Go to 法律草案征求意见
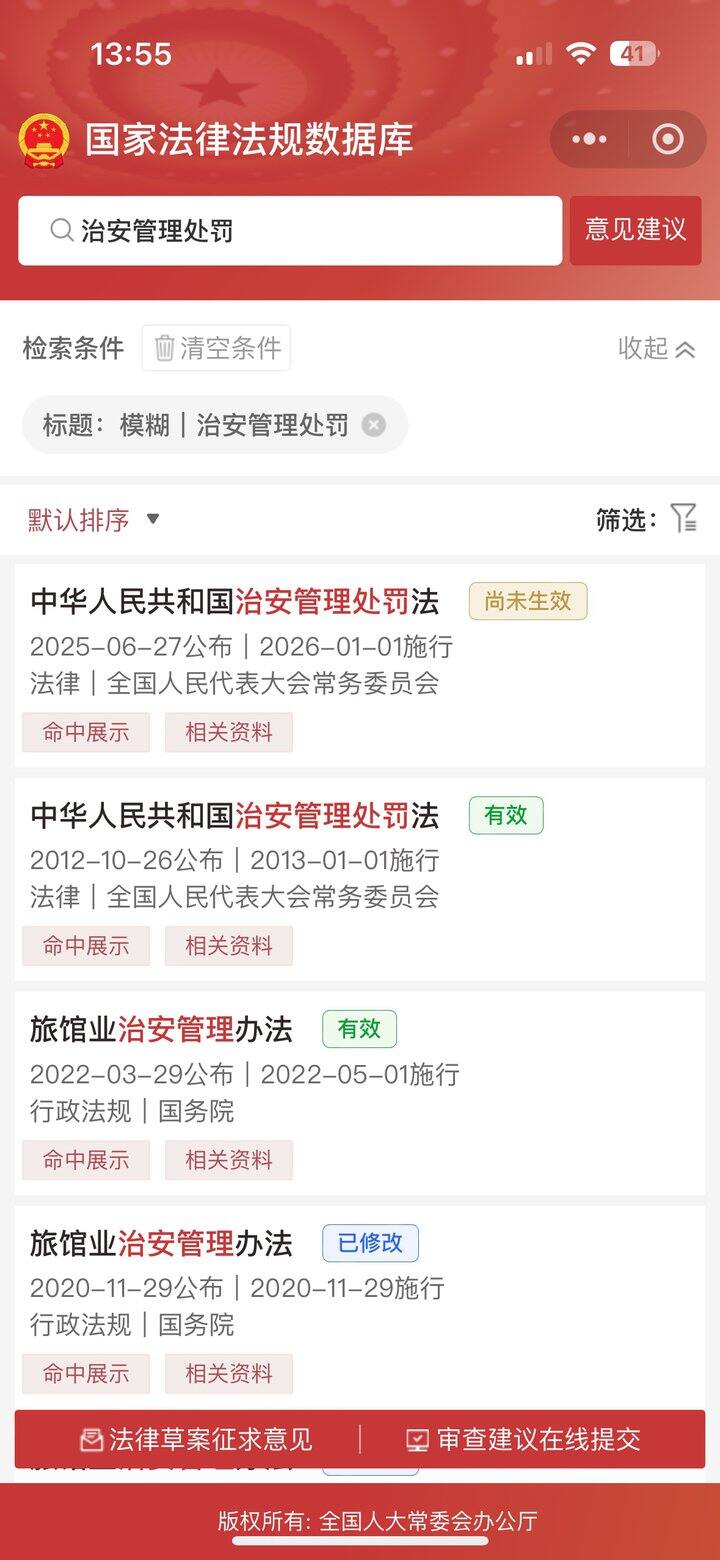Screen dimensions: 720x1560 (x=196, y=1440)
